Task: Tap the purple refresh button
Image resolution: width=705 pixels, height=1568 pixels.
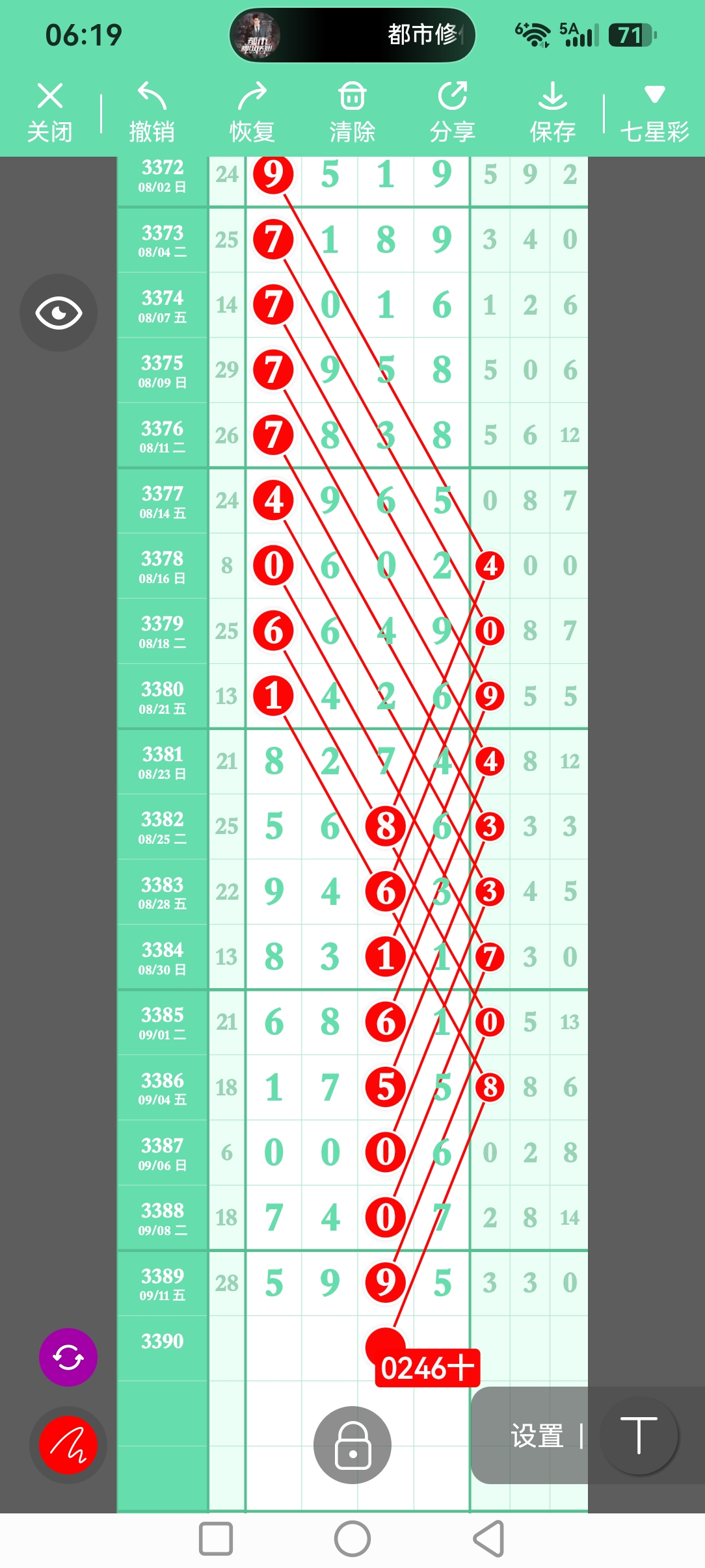Action: [x=68, y=1357]
